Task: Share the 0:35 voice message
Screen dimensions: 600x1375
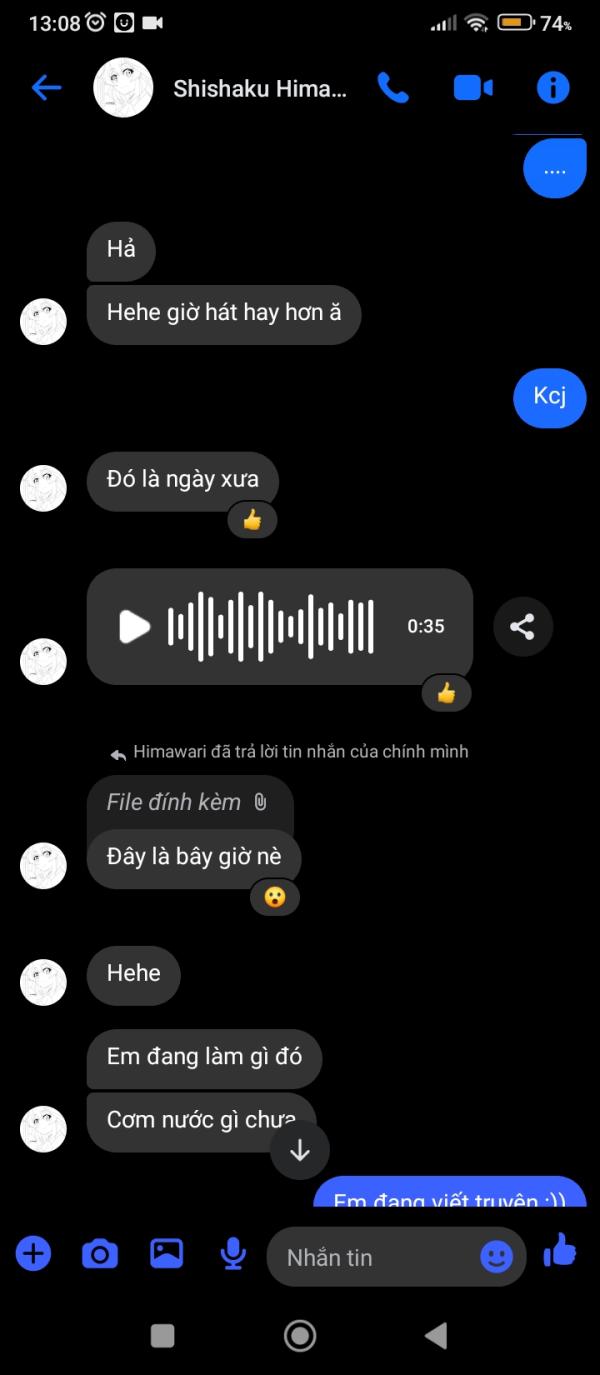Action: (522, 627)
